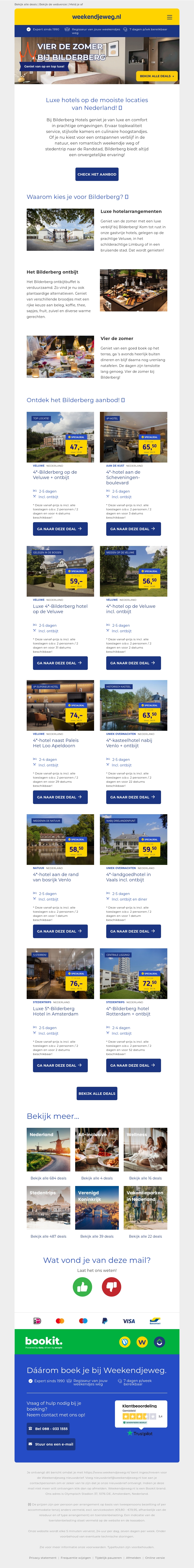Tap 'Bekijk alle deals' below the deal grid

point(97,1093)
